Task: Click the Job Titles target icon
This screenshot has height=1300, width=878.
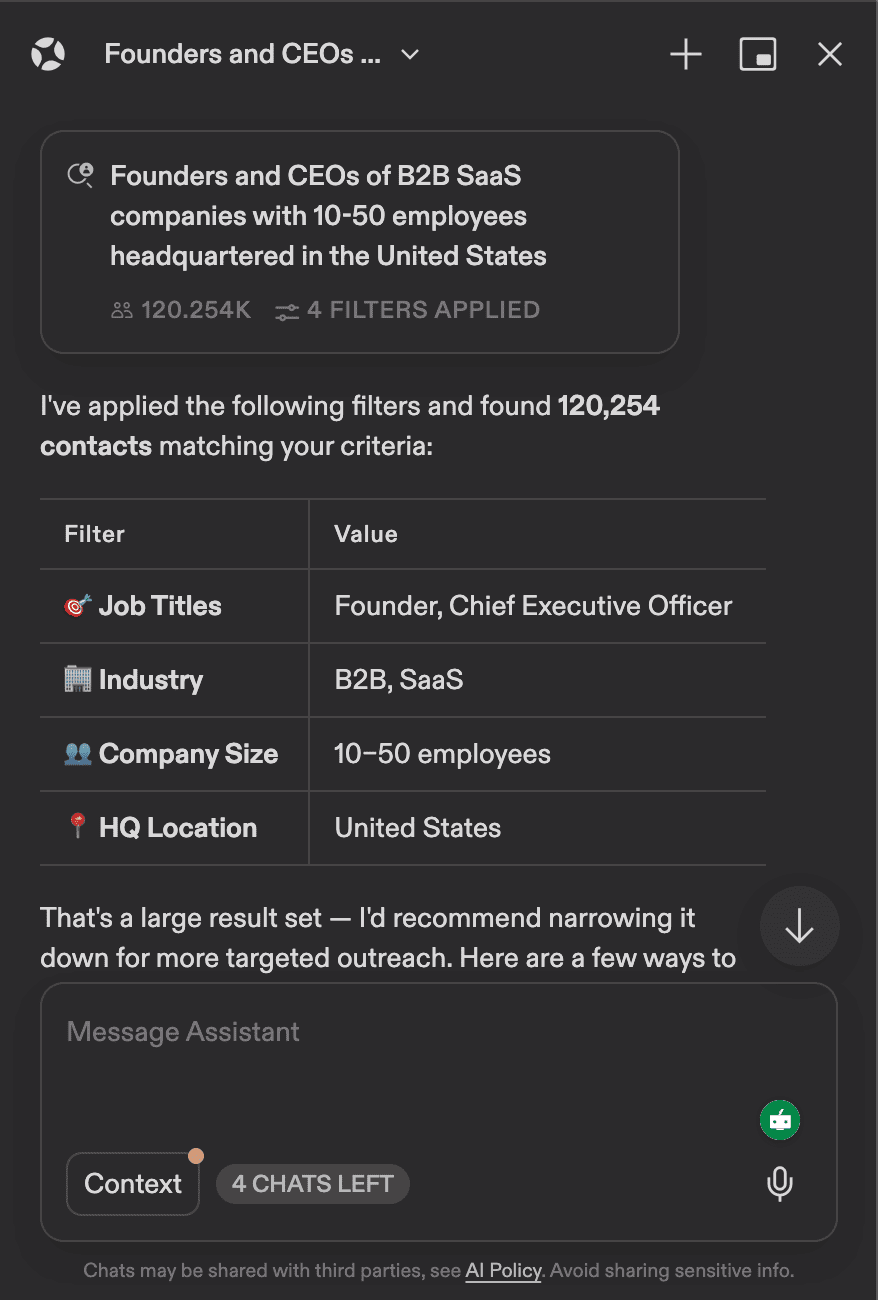Action: pos(76,605)
